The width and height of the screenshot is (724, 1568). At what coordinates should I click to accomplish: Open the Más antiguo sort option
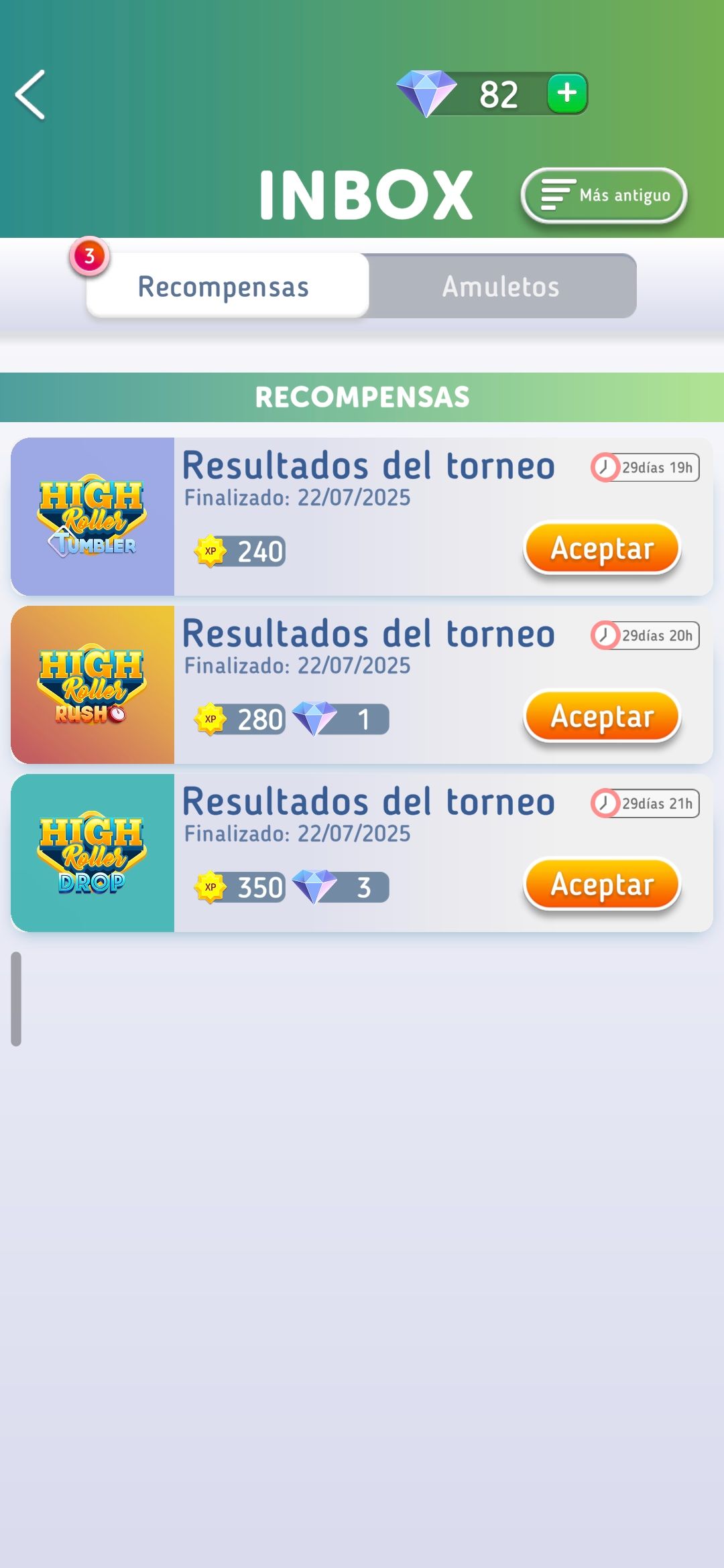tap(604, 195)
